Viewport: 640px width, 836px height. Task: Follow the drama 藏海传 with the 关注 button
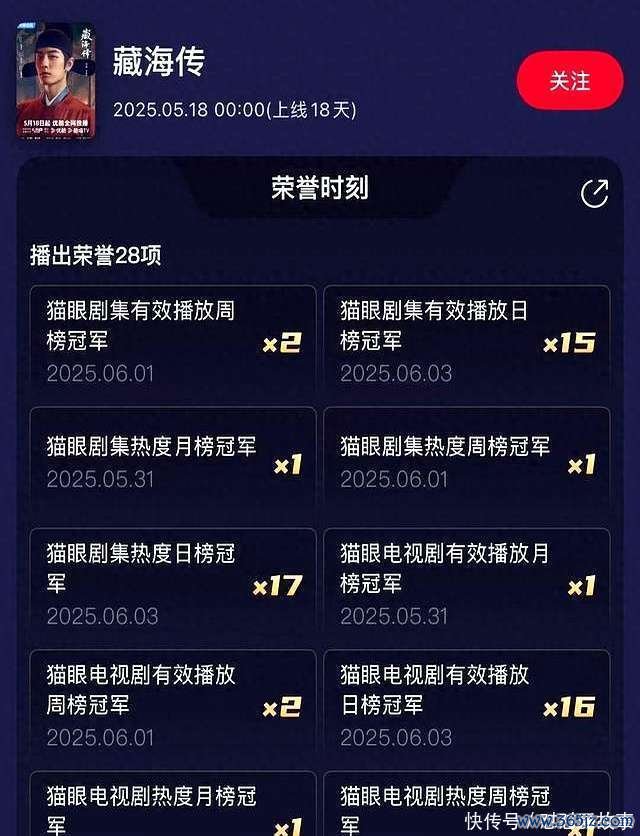coord(569,80)
